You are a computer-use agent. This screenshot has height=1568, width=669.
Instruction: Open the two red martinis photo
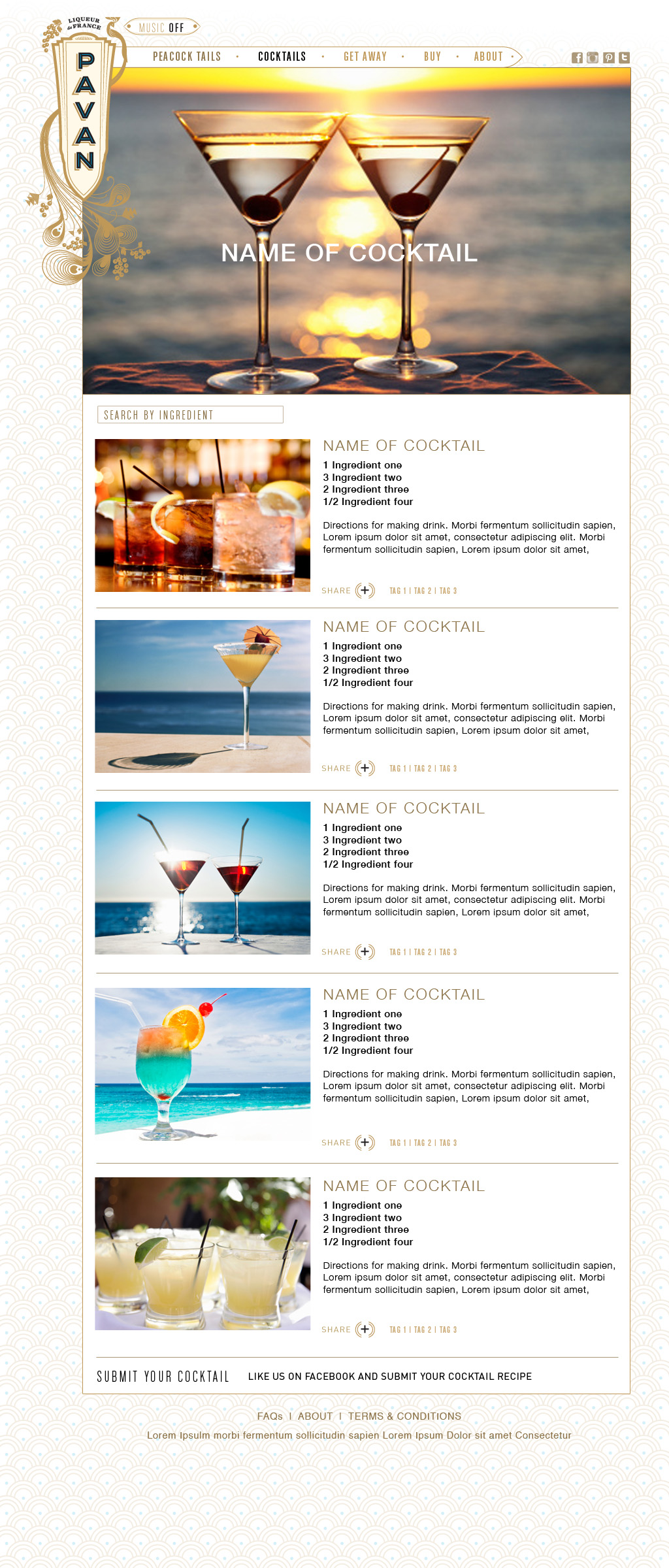click(203, 878)
